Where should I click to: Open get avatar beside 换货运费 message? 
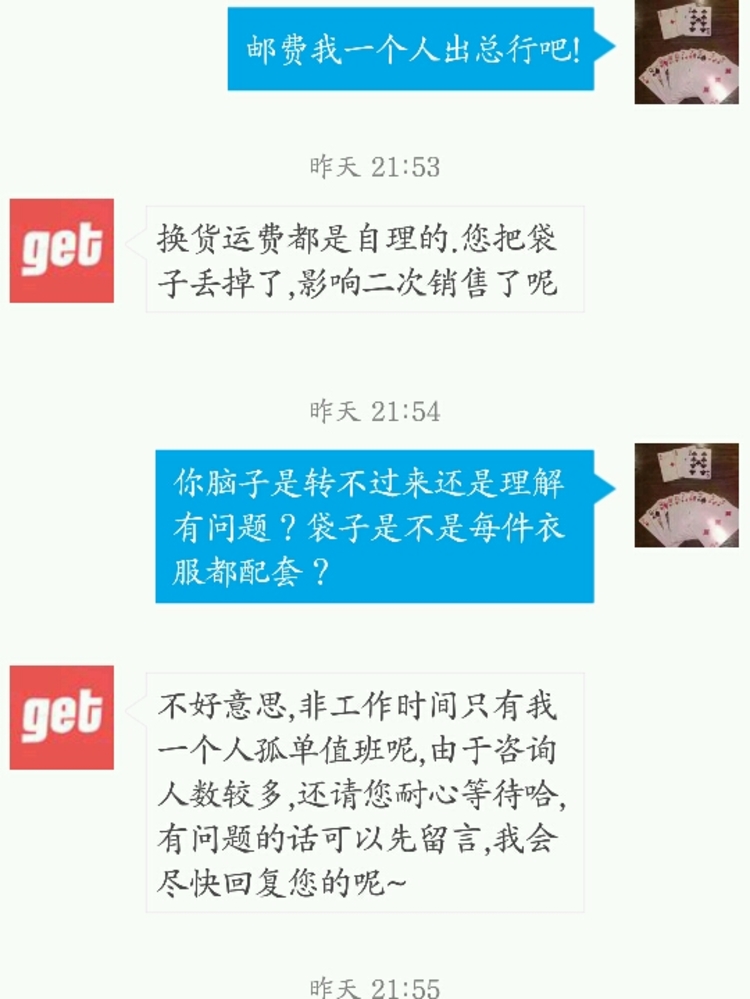tap(61, 250)
